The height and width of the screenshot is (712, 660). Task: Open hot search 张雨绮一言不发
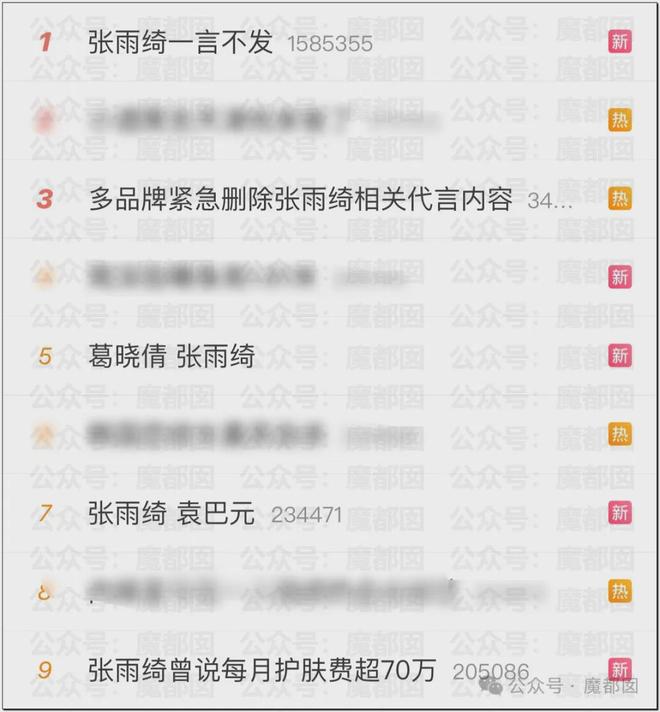tap(180, 43)
